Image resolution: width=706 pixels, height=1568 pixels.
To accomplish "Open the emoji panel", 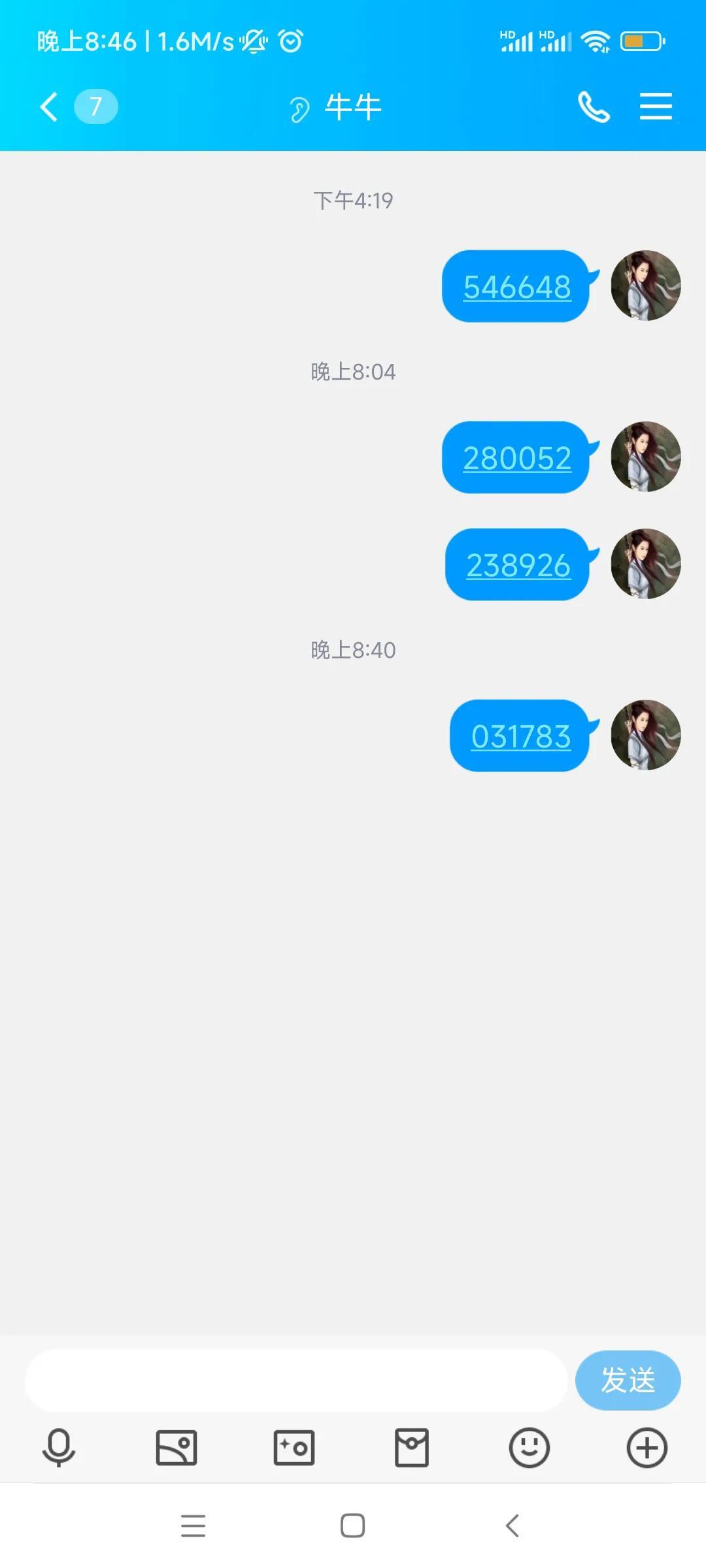I will (529, 1448).
